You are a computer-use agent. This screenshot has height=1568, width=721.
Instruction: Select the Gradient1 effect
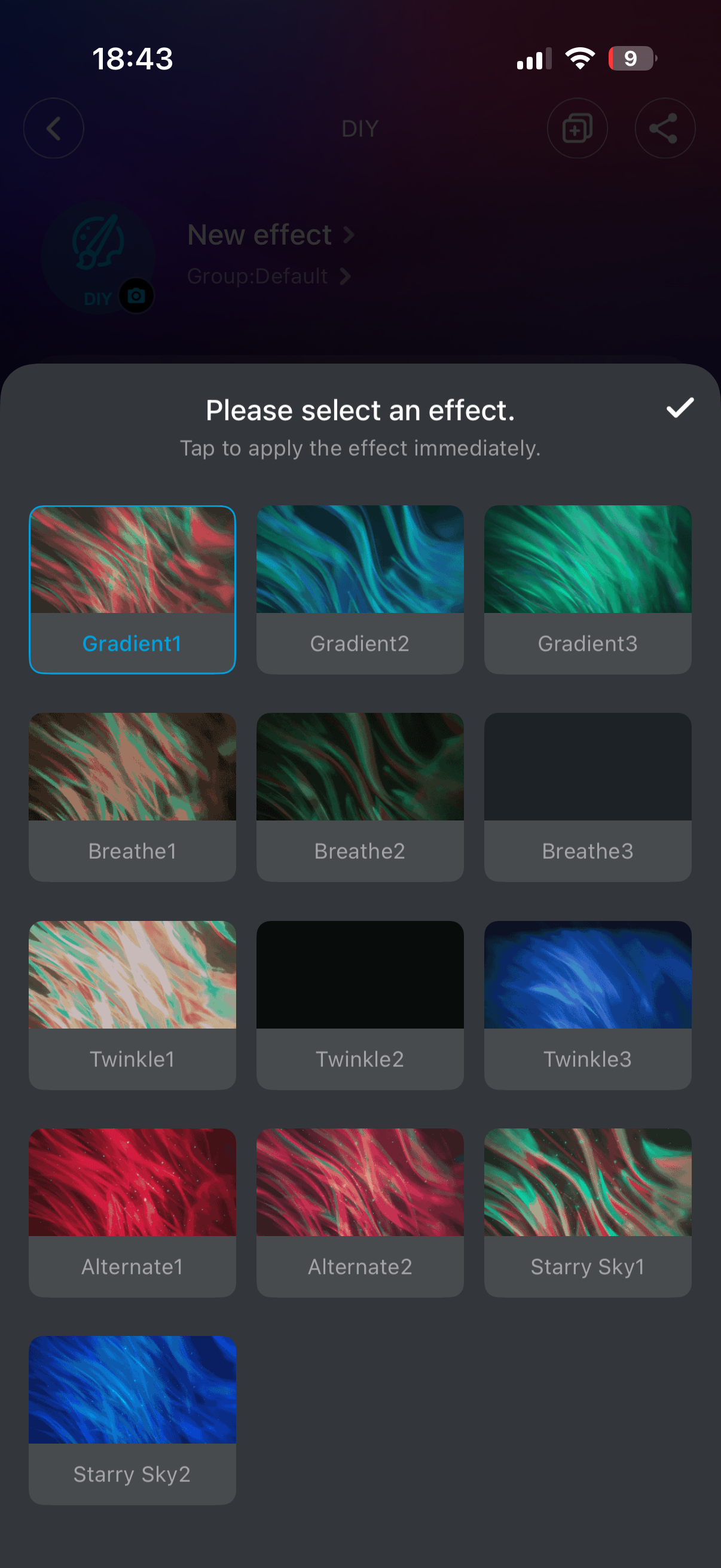point(132,589)
